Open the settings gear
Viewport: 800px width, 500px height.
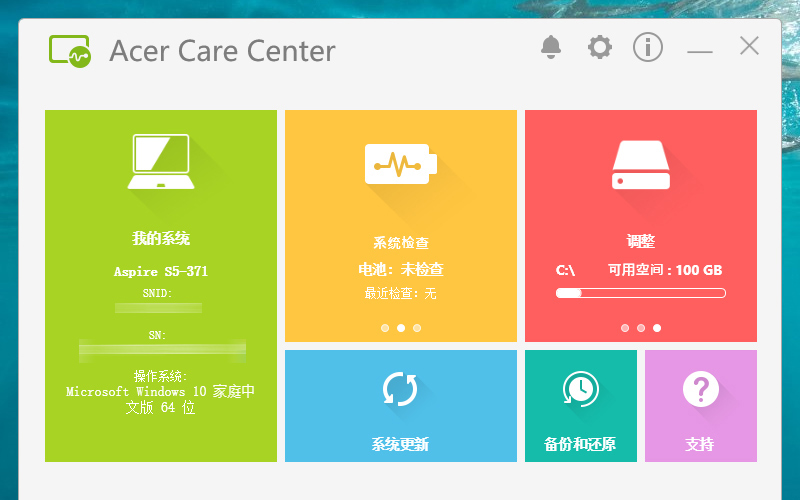[599, 46]
